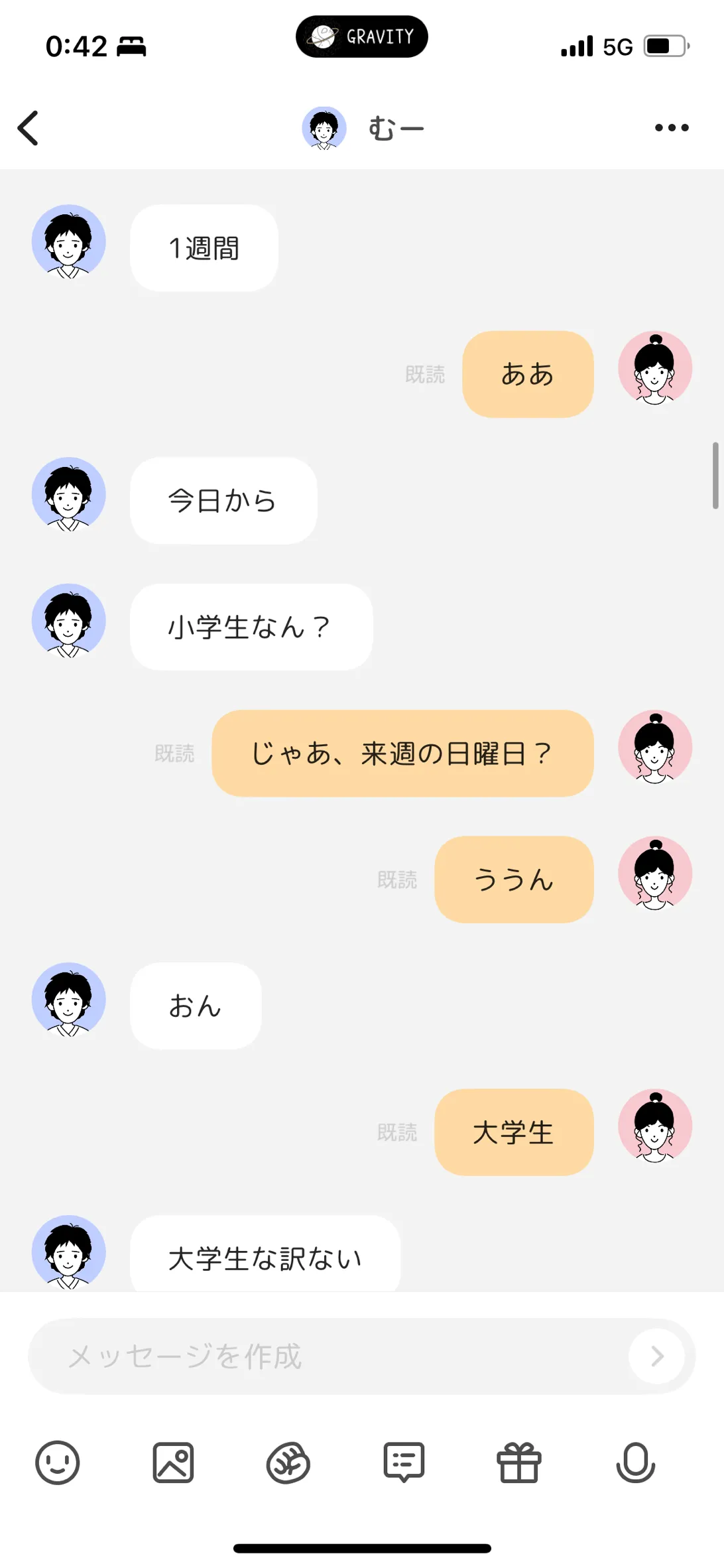724x1568 pixels.
Task: Open the ball game icon in toolbar
Action: [288, 1463]
